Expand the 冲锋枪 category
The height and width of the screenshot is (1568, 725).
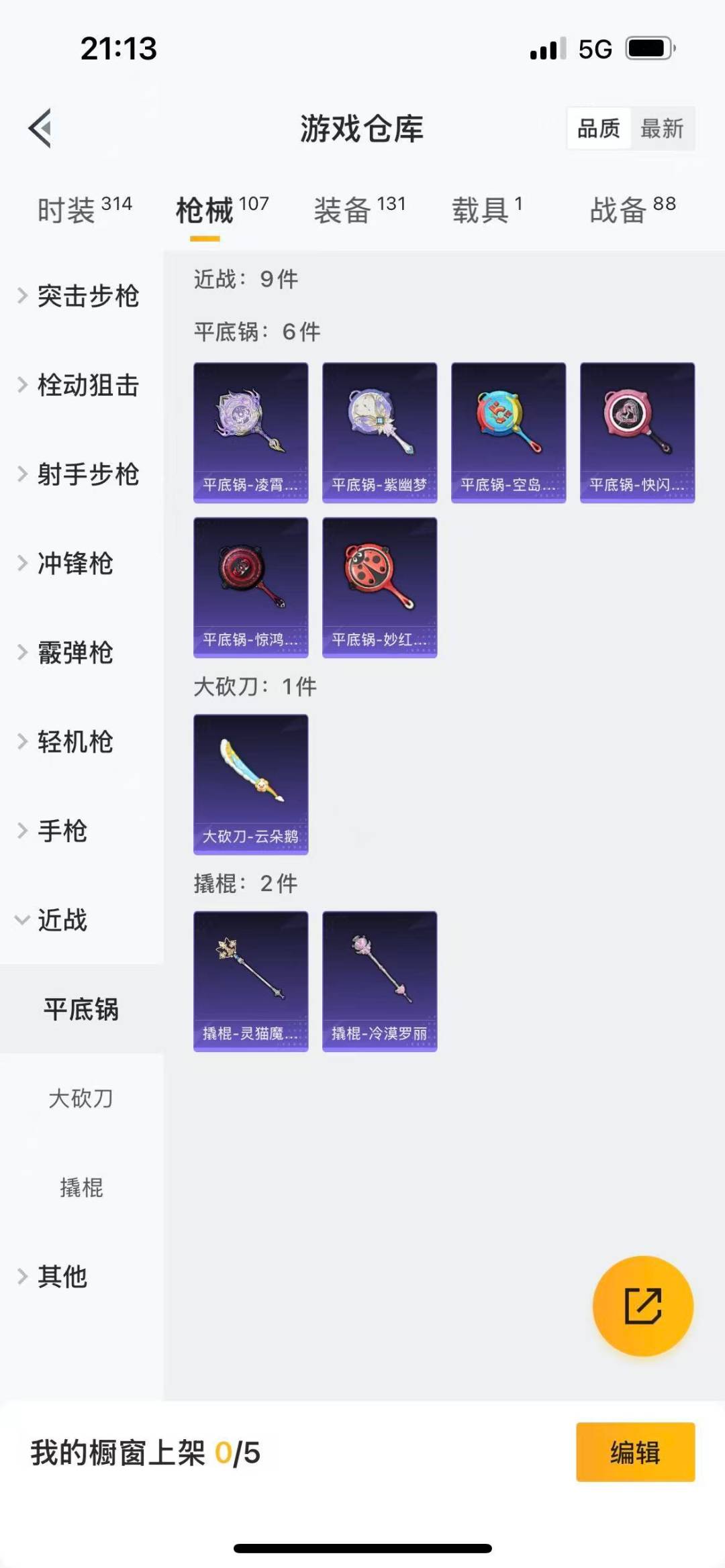point(74,564)
